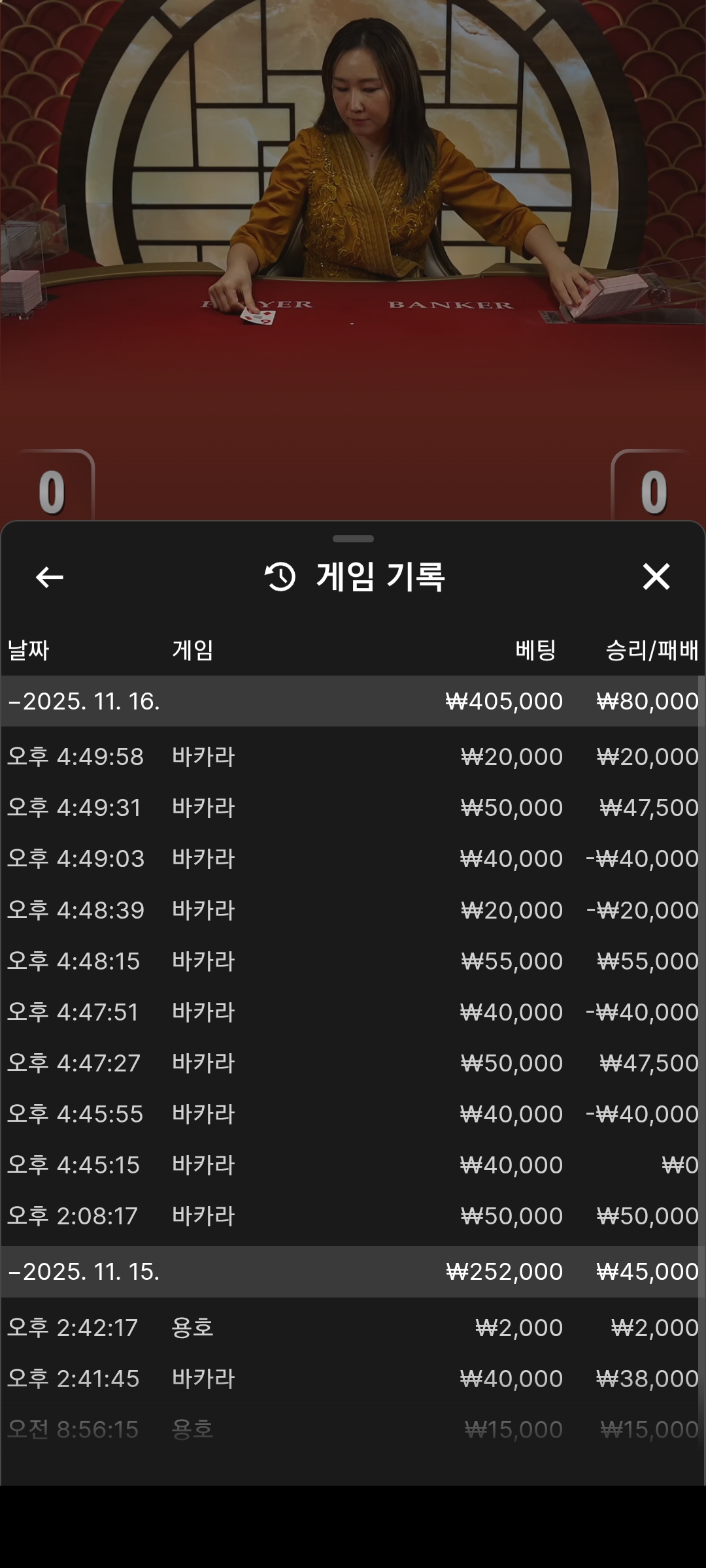View the 오후 4:47:51 바카라 round
Image resolution: width=706 pixels, height=1568 pixels.
click(353, 1012)
